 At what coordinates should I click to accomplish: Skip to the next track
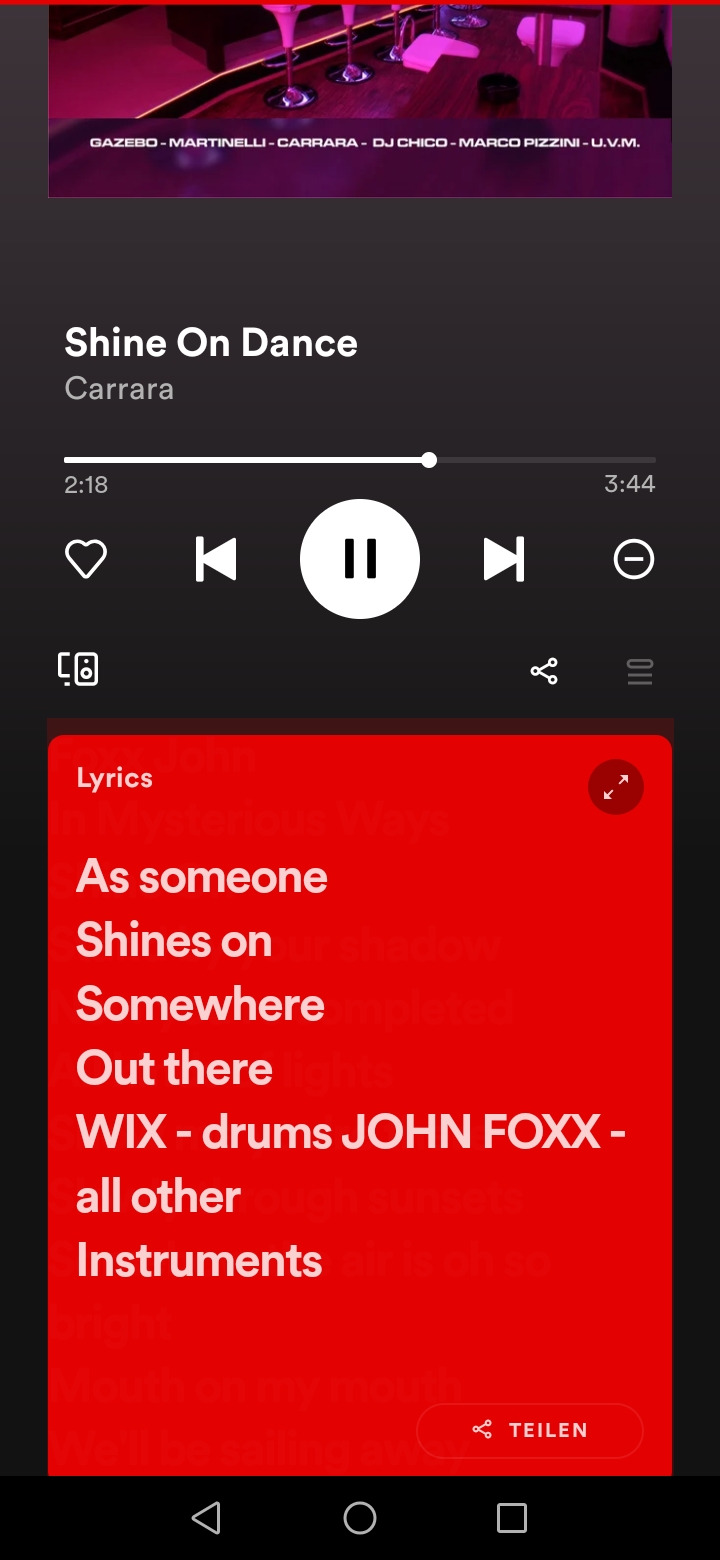(x=503, y=559)
